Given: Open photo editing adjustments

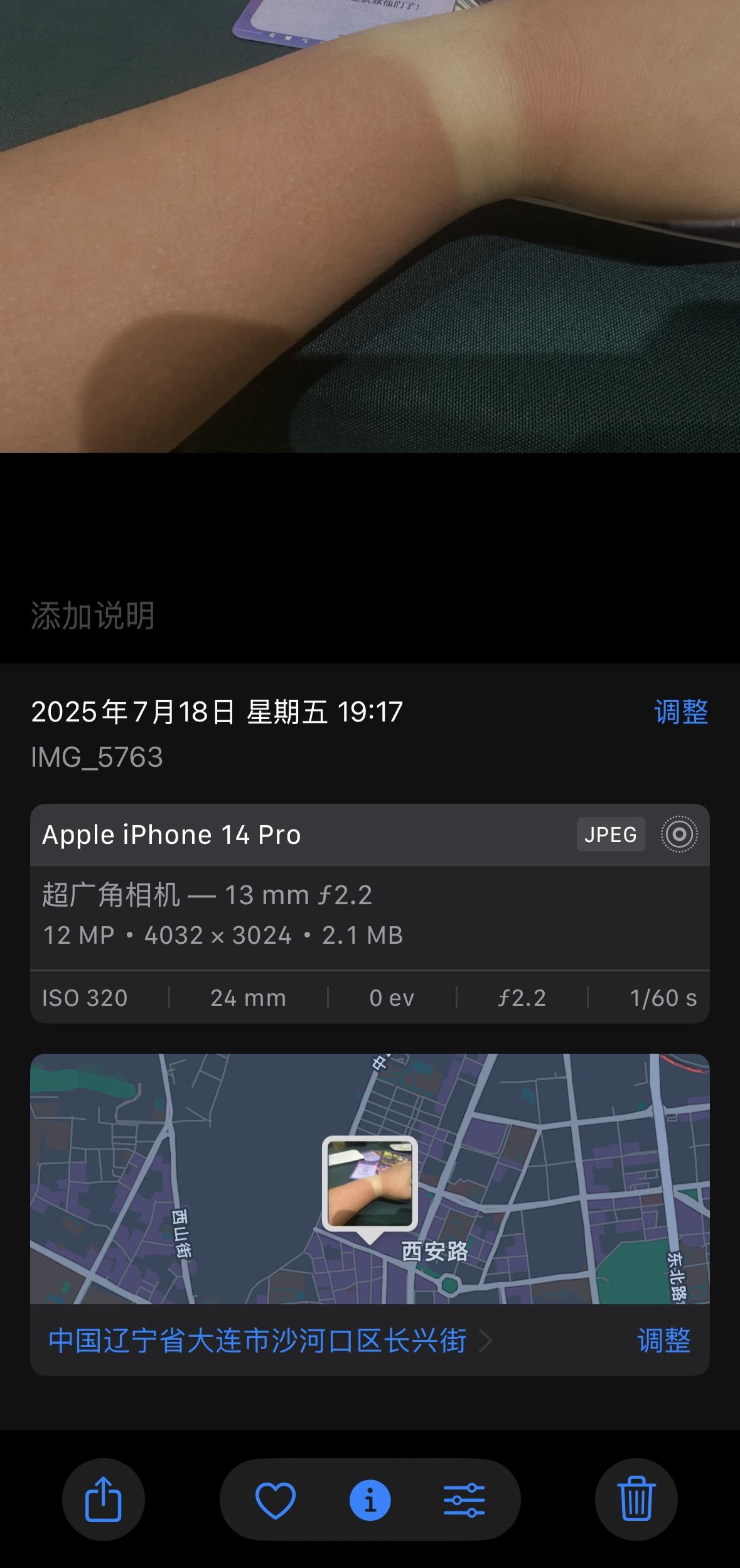Looking at the screenshot, I should pos(464,1500).
